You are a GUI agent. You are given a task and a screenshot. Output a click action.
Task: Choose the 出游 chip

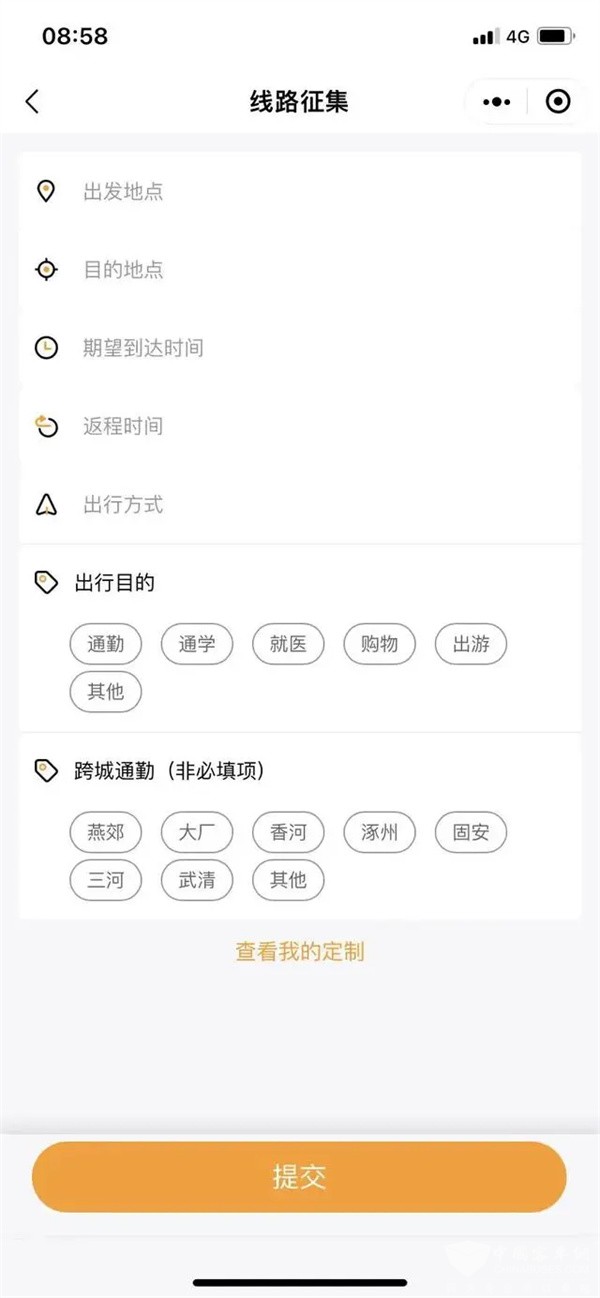pos(471,644)
